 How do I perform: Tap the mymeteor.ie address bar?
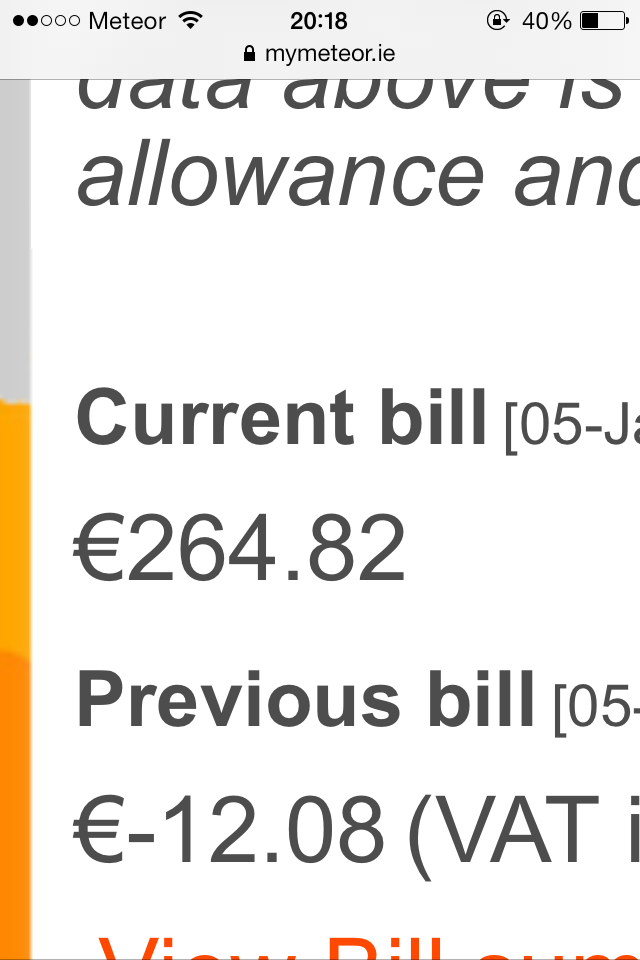coord(319,54)
